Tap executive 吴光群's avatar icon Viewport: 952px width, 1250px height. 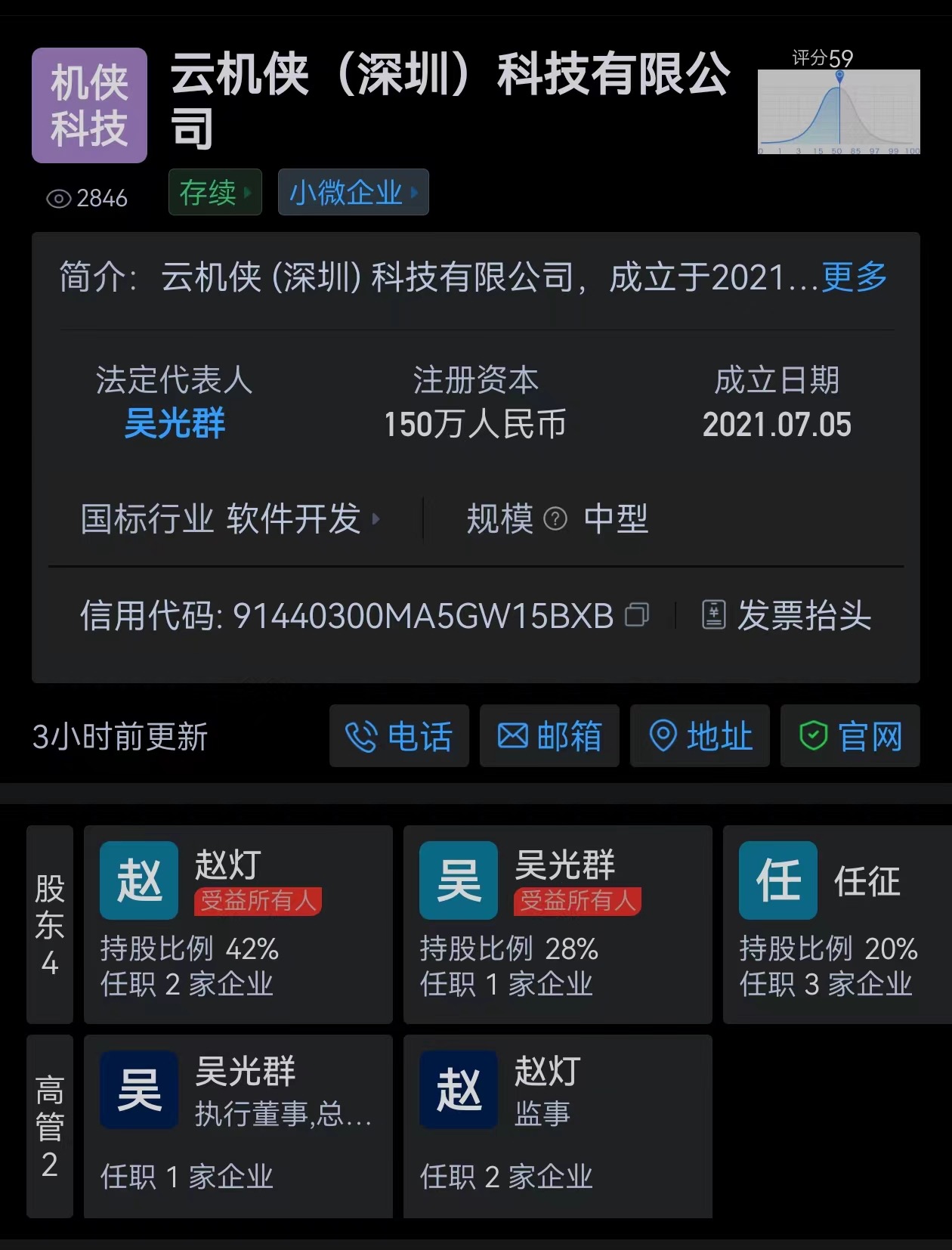point(138,1089)
